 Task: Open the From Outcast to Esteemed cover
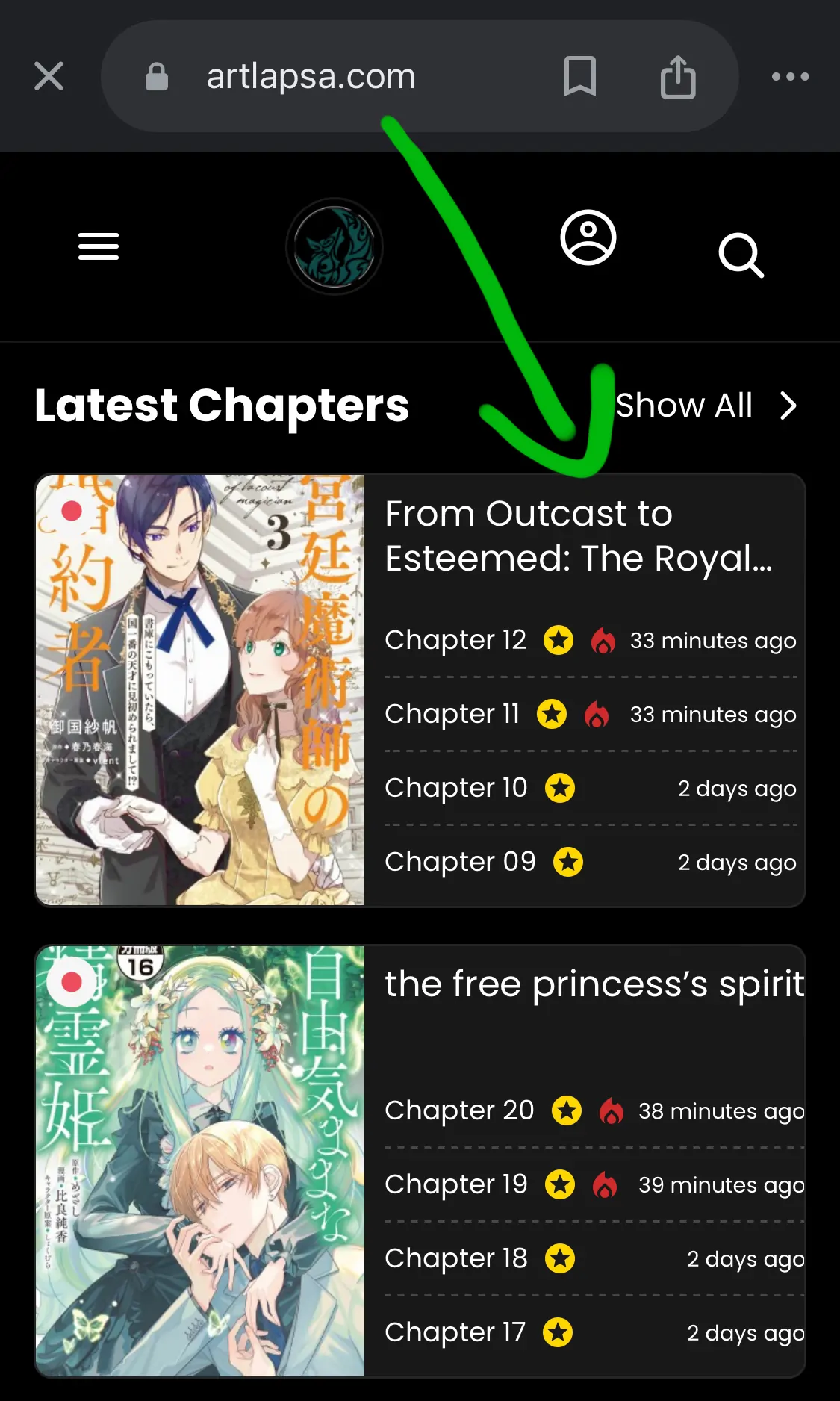pos(200,690)
